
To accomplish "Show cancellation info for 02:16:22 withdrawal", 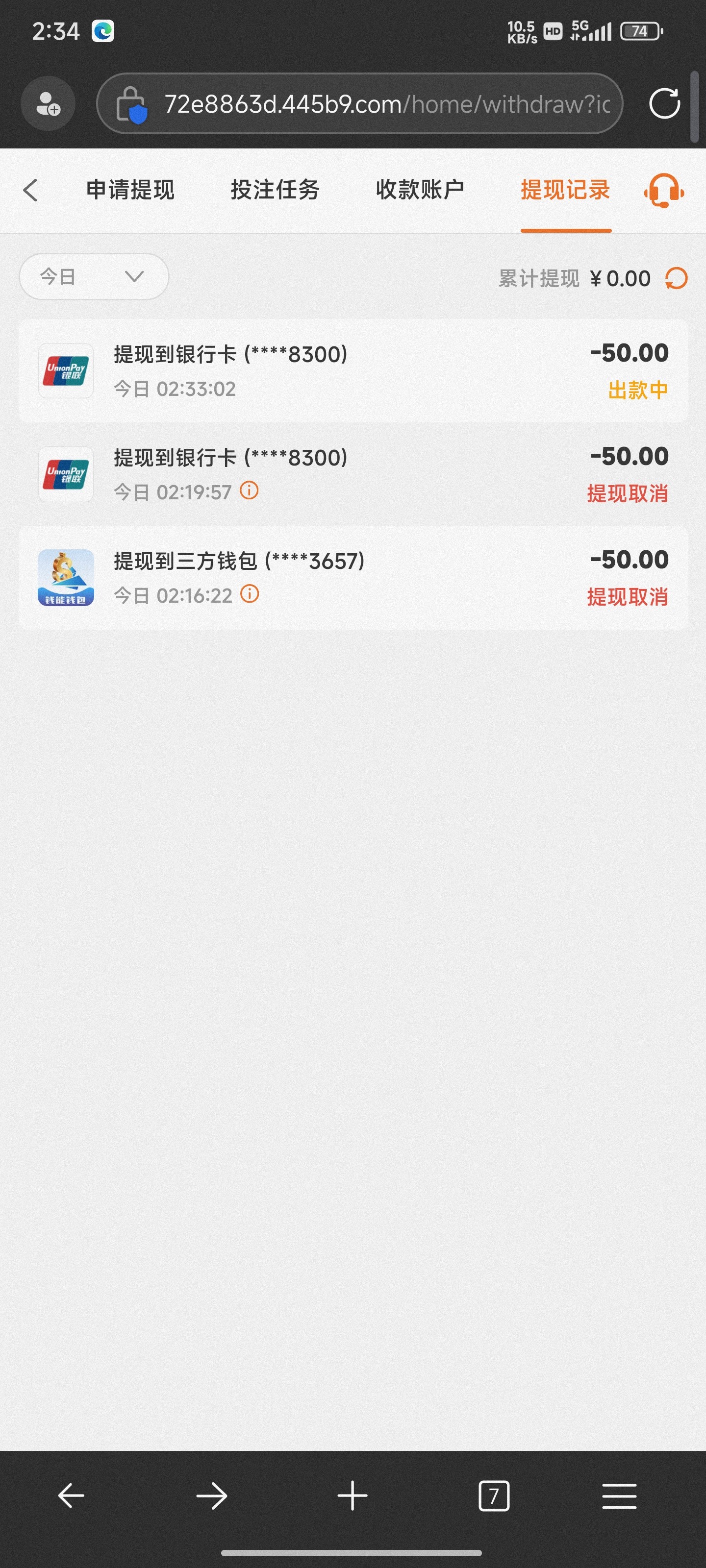I will (250, 593).
